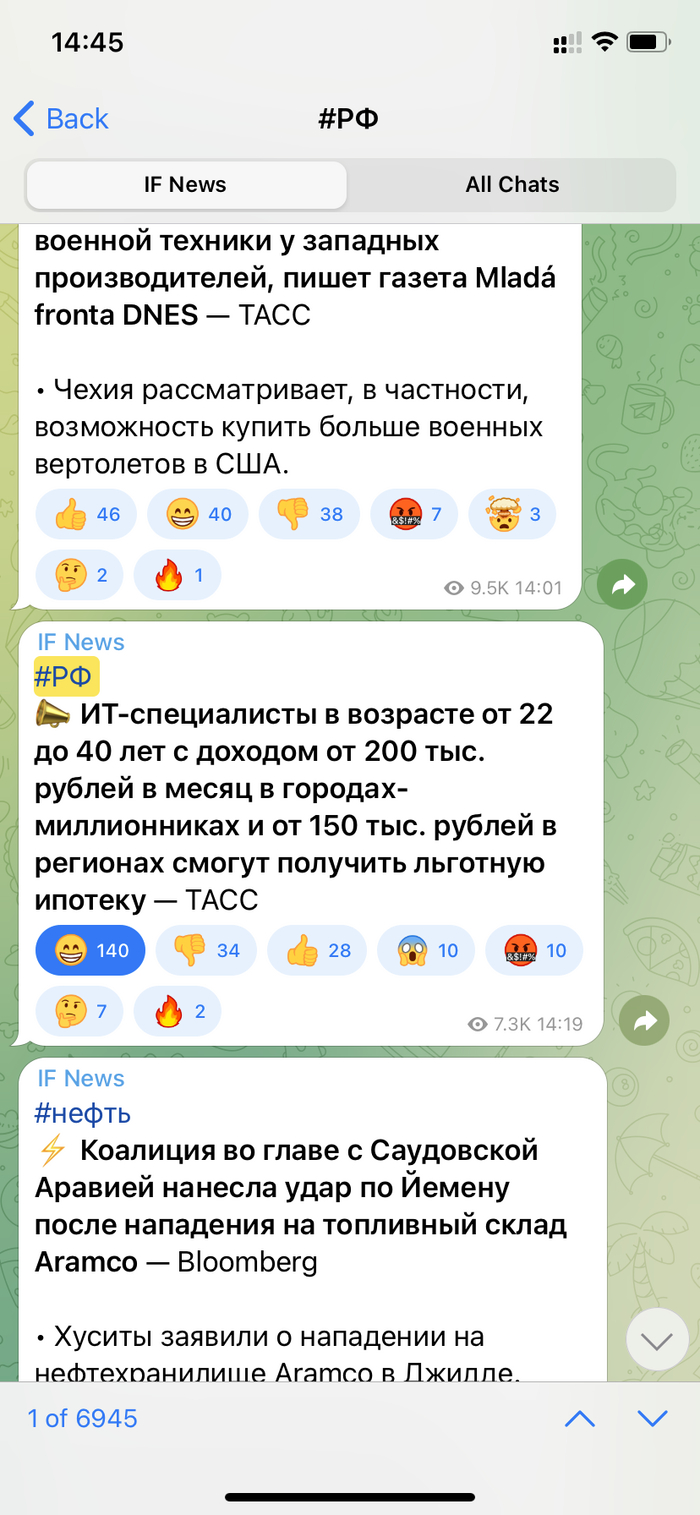Open the highlighted #РФ hashtag
The width and height of the screenshot is (700, 1515).
[67, 676]
